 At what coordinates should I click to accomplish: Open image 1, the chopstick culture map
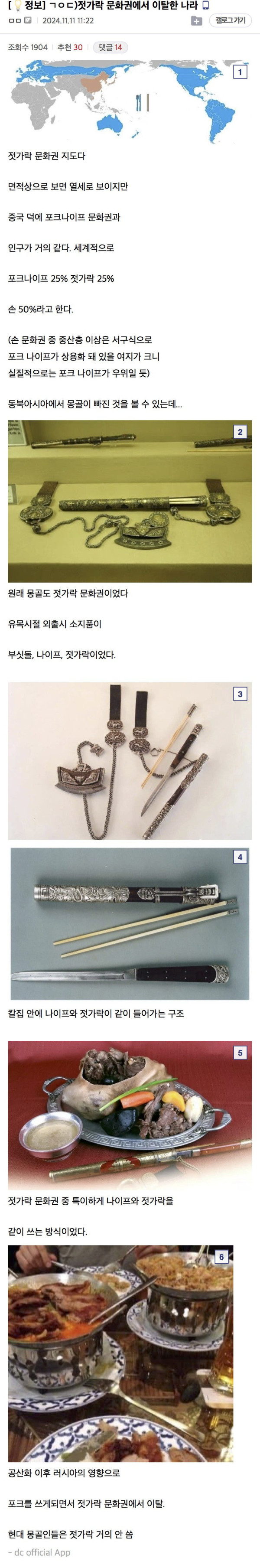point(130,101)
